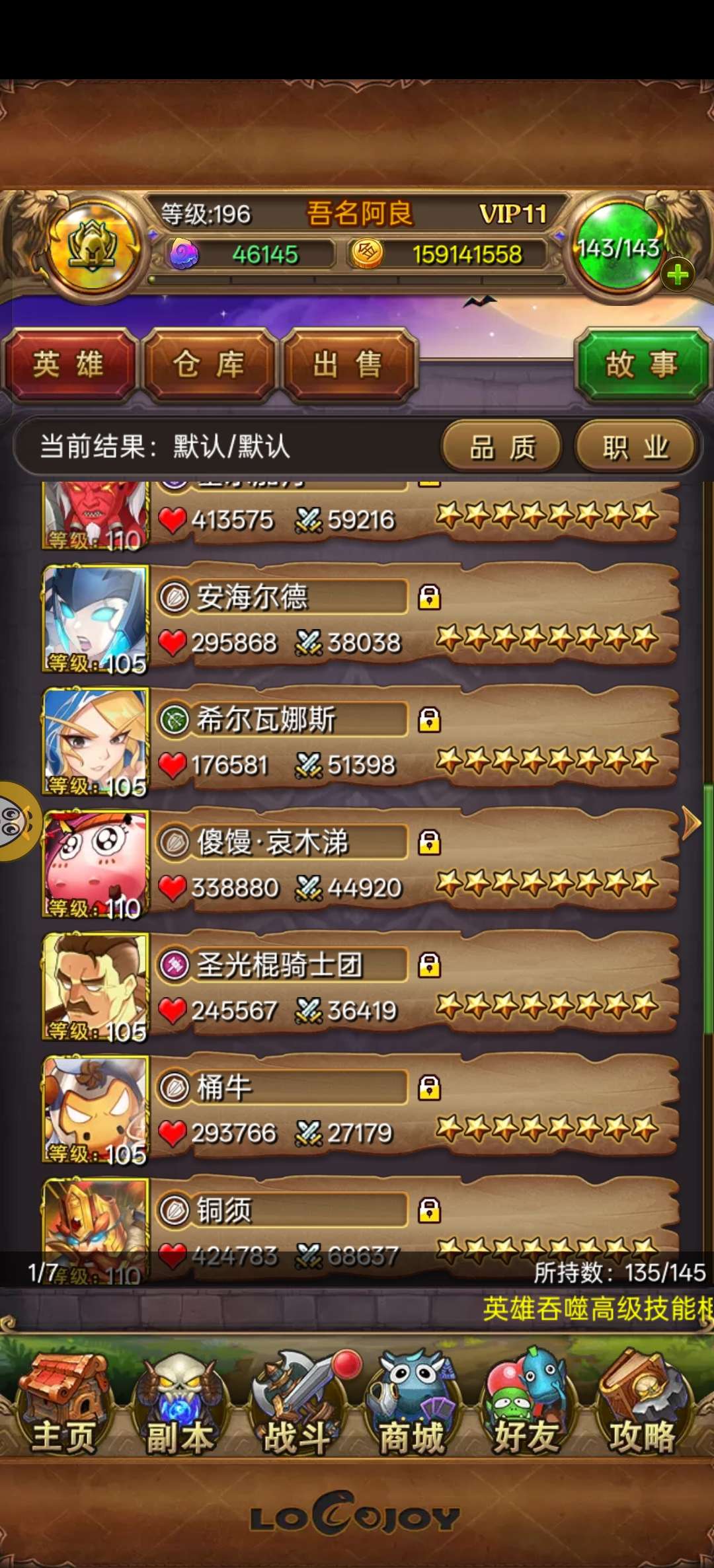The image size is (714, 1568).
Task: Go to 主页 in bottom navigation
Action: [63, 1404]
